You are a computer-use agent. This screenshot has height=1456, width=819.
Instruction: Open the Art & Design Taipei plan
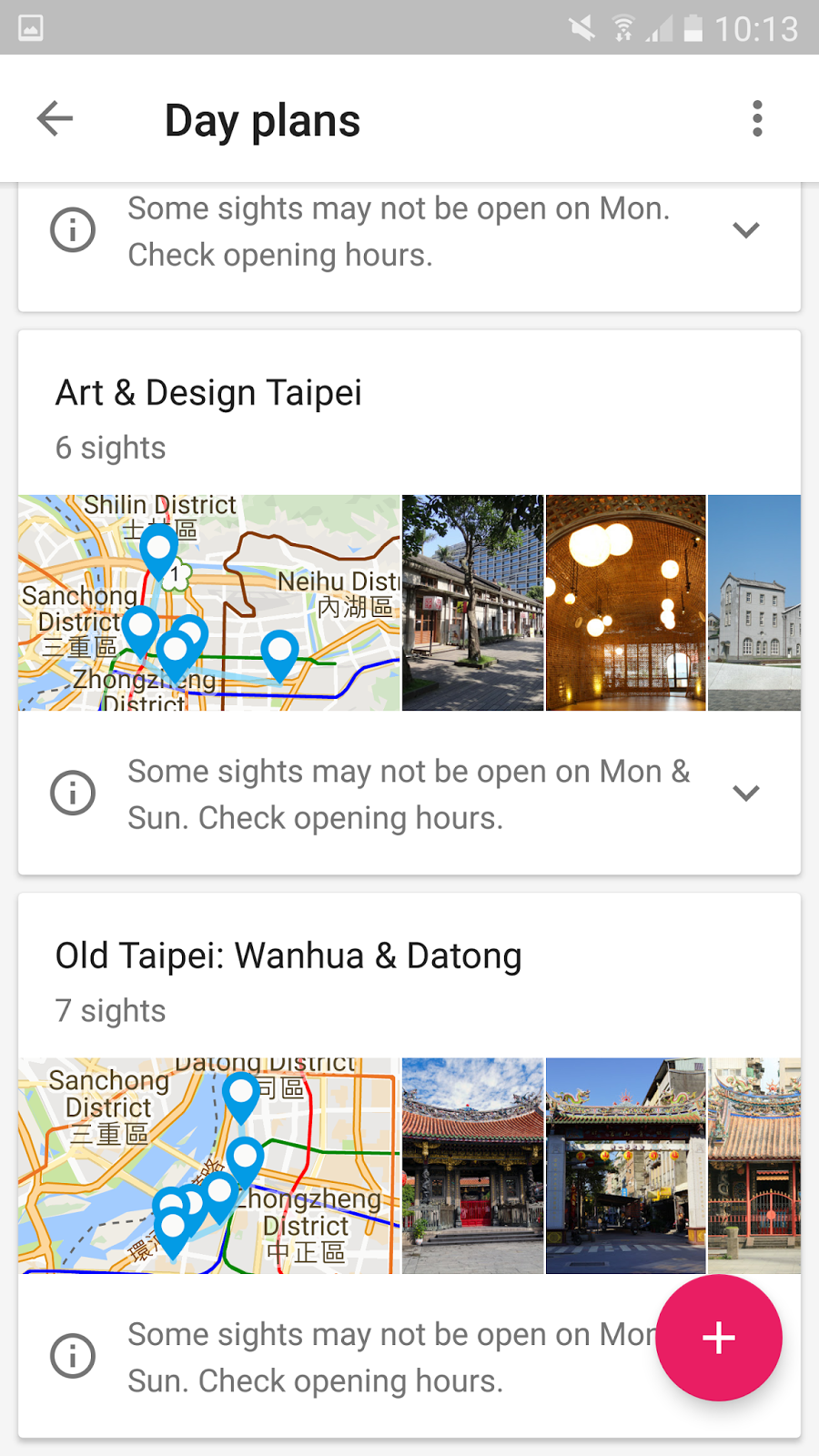tap(208, 393)
